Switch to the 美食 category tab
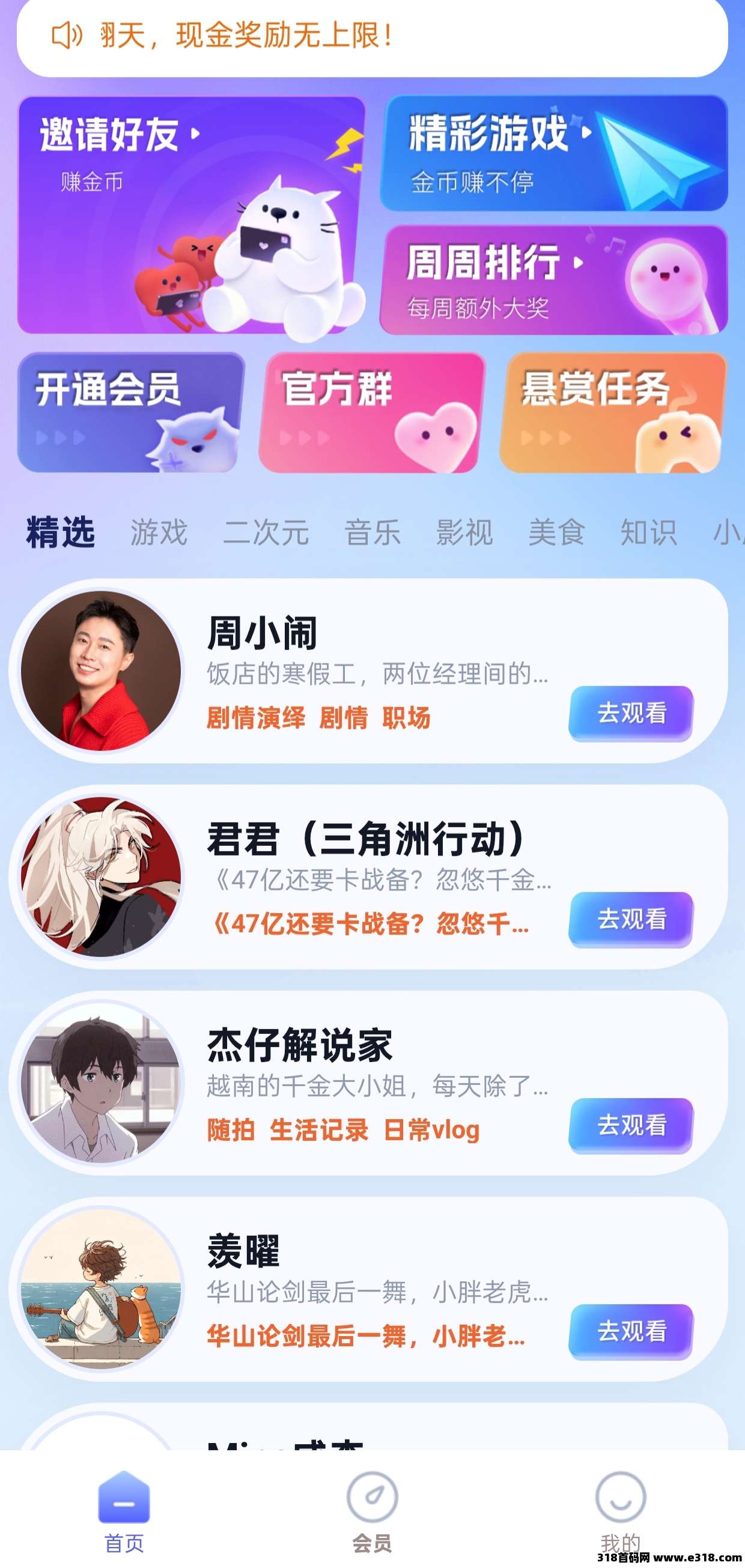This screenshot has height=1568, width=745. coord(556,532)
